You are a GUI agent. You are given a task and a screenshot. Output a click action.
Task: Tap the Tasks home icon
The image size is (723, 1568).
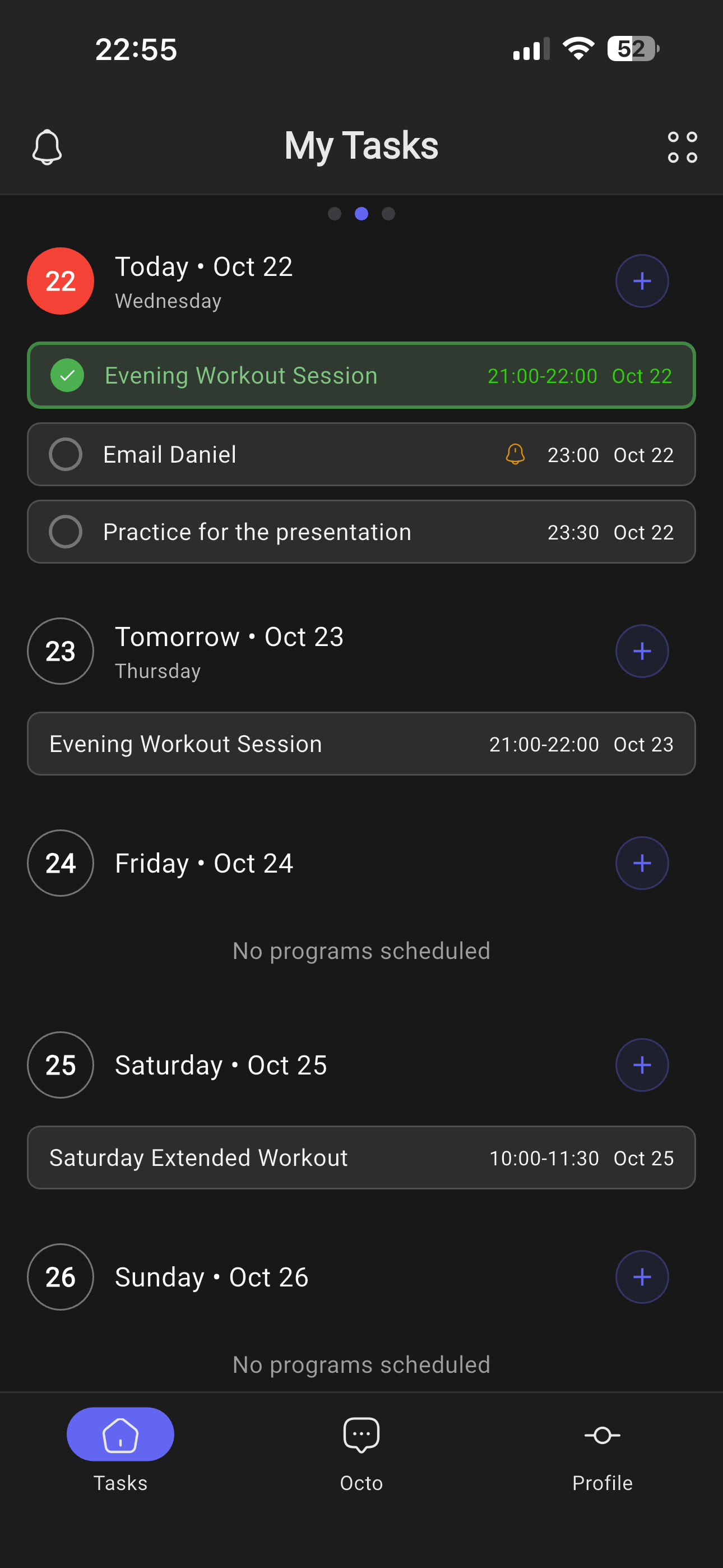point(120,1433)
